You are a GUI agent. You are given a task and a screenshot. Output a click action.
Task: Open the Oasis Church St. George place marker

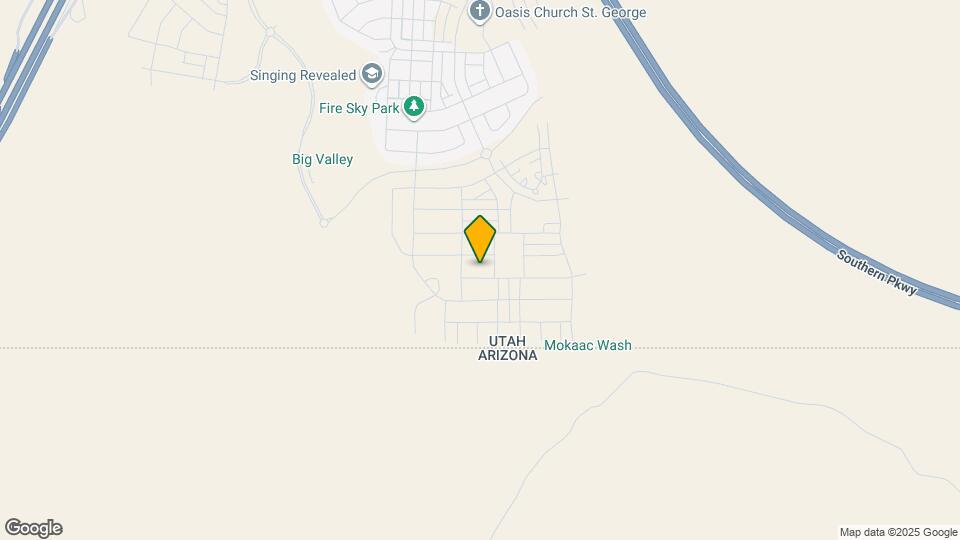[x=480, y=12]
